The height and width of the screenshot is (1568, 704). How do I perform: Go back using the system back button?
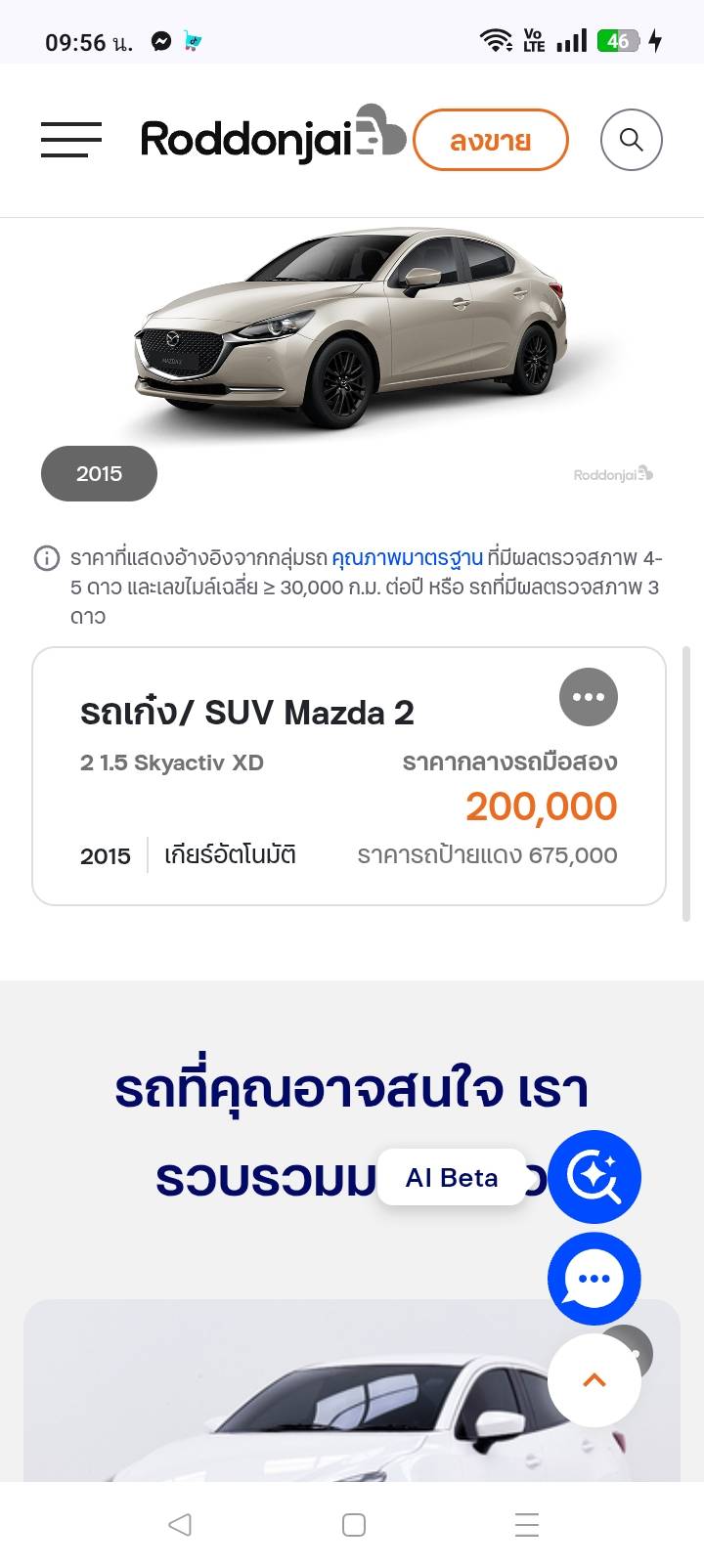[x=179, y=1525]
